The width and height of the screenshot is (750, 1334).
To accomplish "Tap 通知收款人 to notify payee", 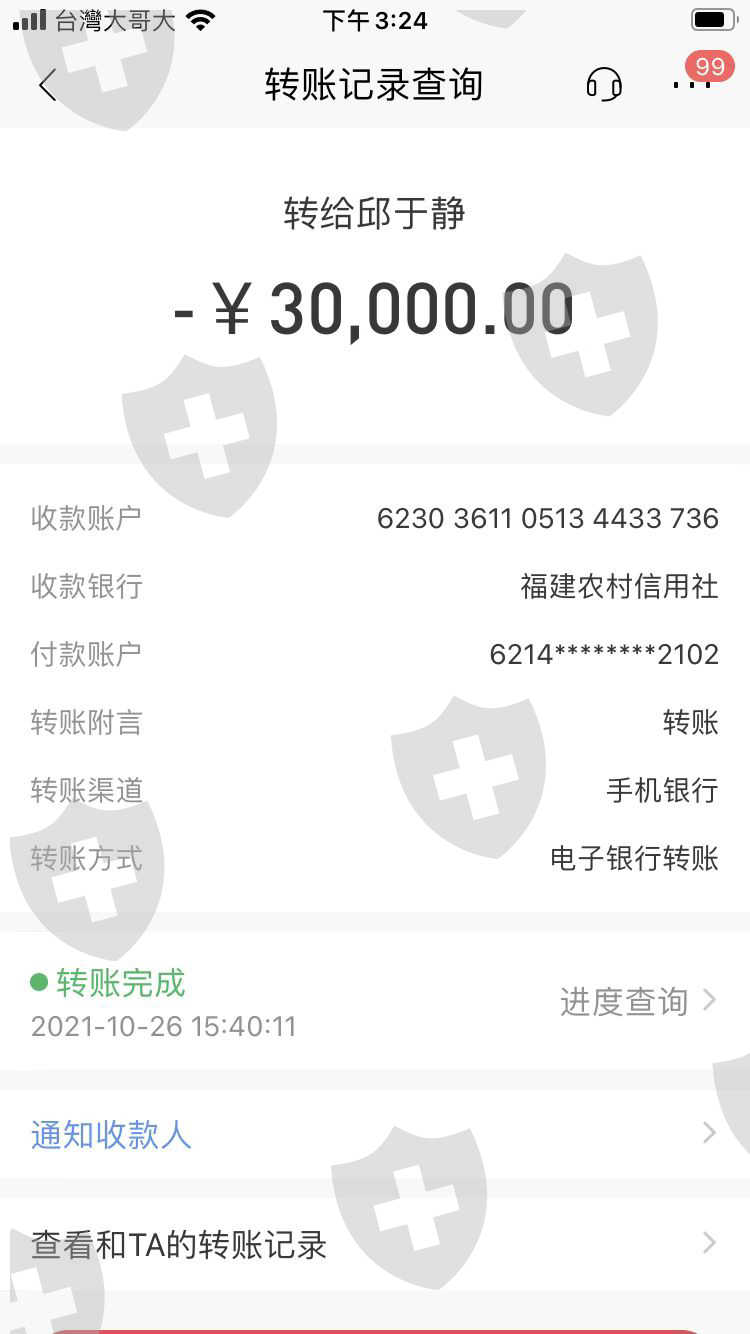I will click(375, 1134).
